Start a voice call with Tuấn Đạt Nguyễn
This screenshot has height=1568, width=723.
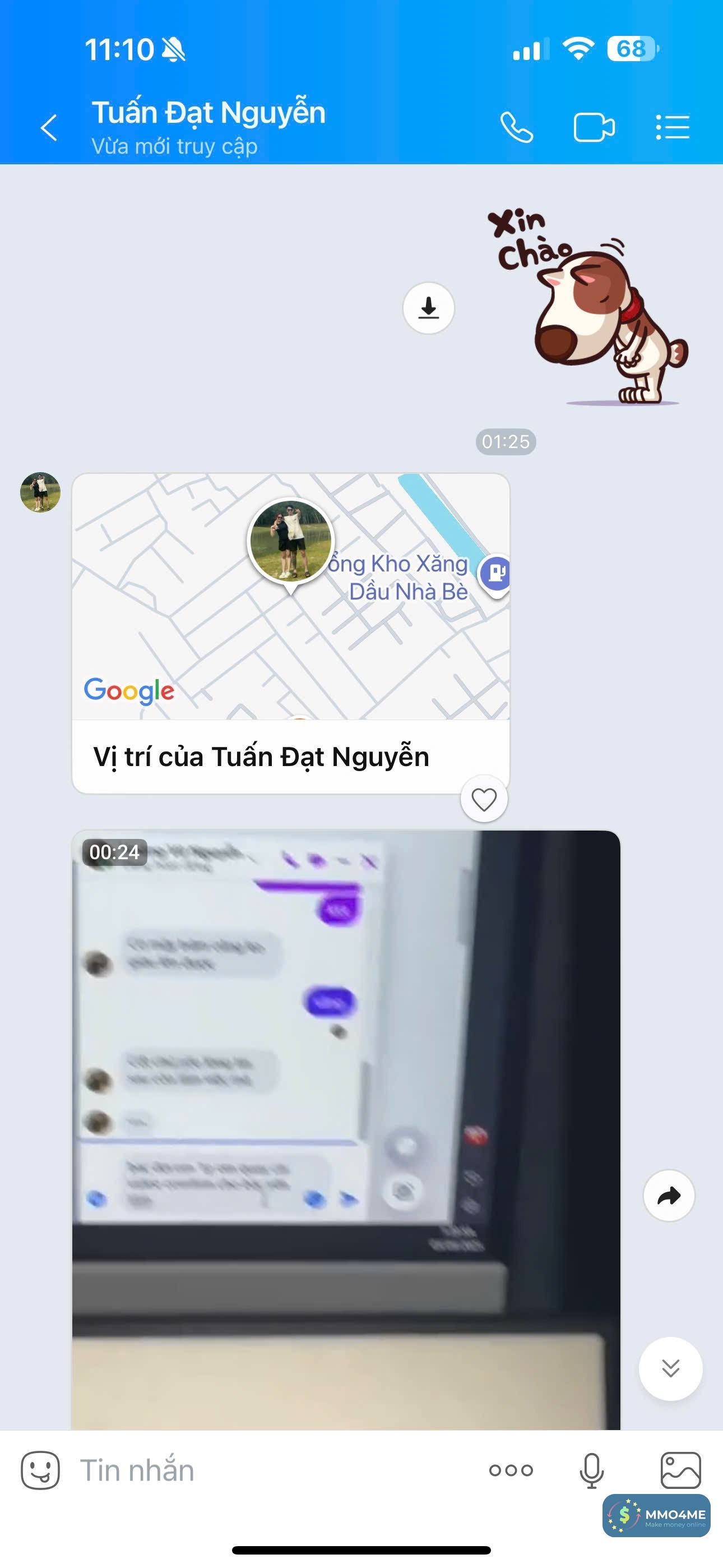(516, 128)
